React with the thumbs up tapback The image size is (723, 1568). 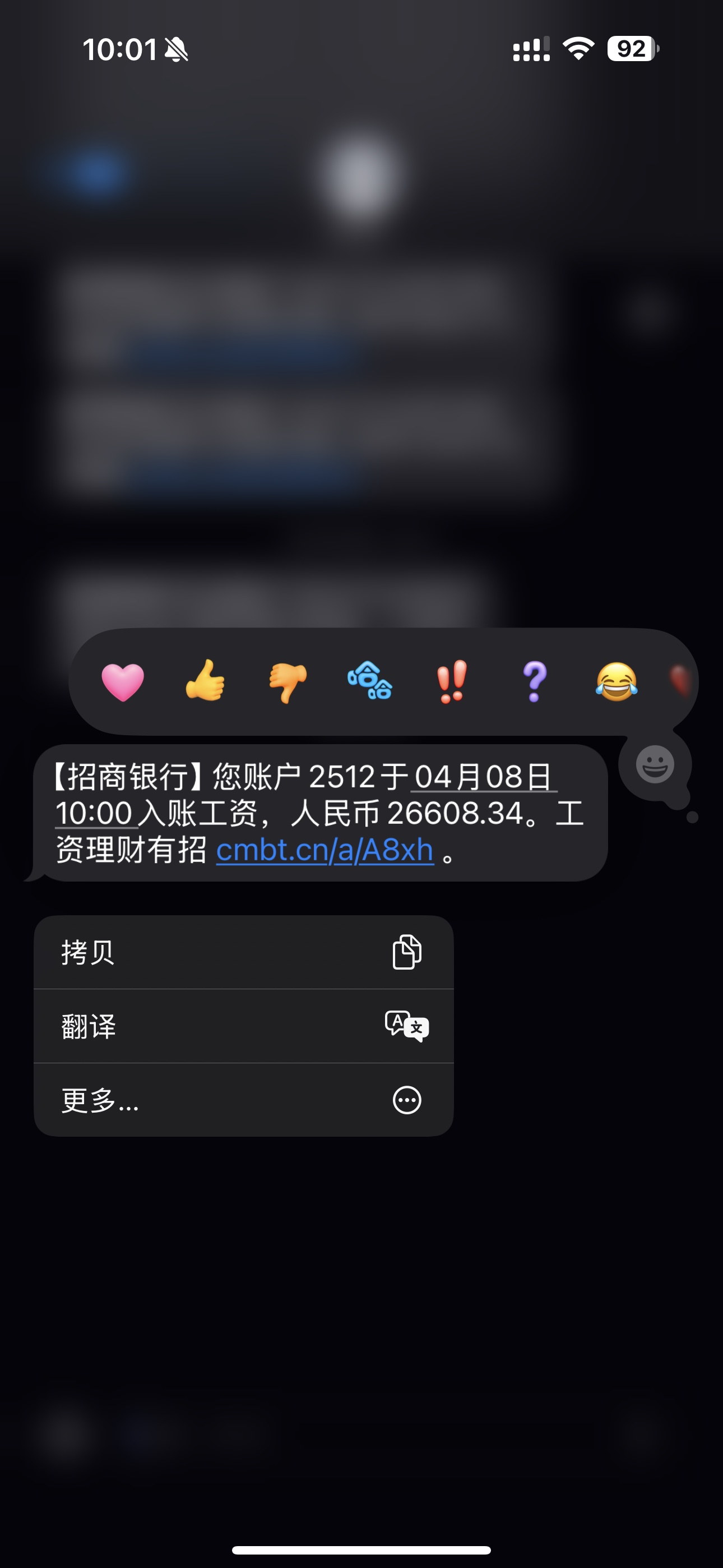click(205, 680)
